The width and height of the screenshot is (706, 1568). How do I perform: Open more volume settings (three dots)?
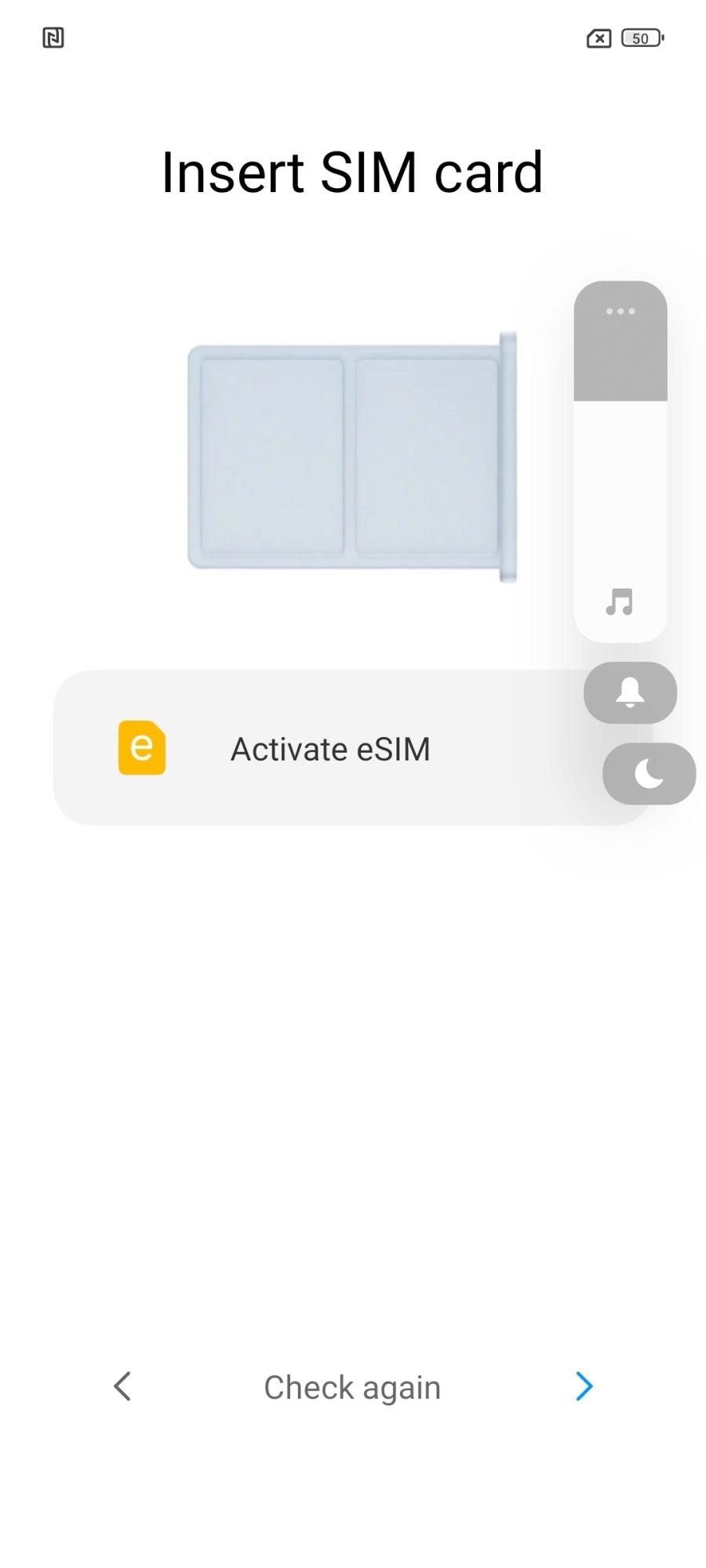coord(620,311)
